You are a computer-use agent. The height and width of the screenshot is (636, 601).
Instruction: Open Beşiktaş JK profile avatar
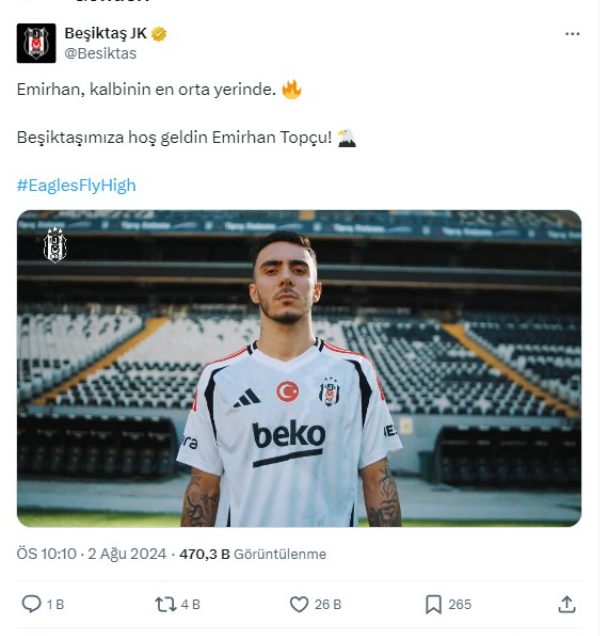coord(36,43)
